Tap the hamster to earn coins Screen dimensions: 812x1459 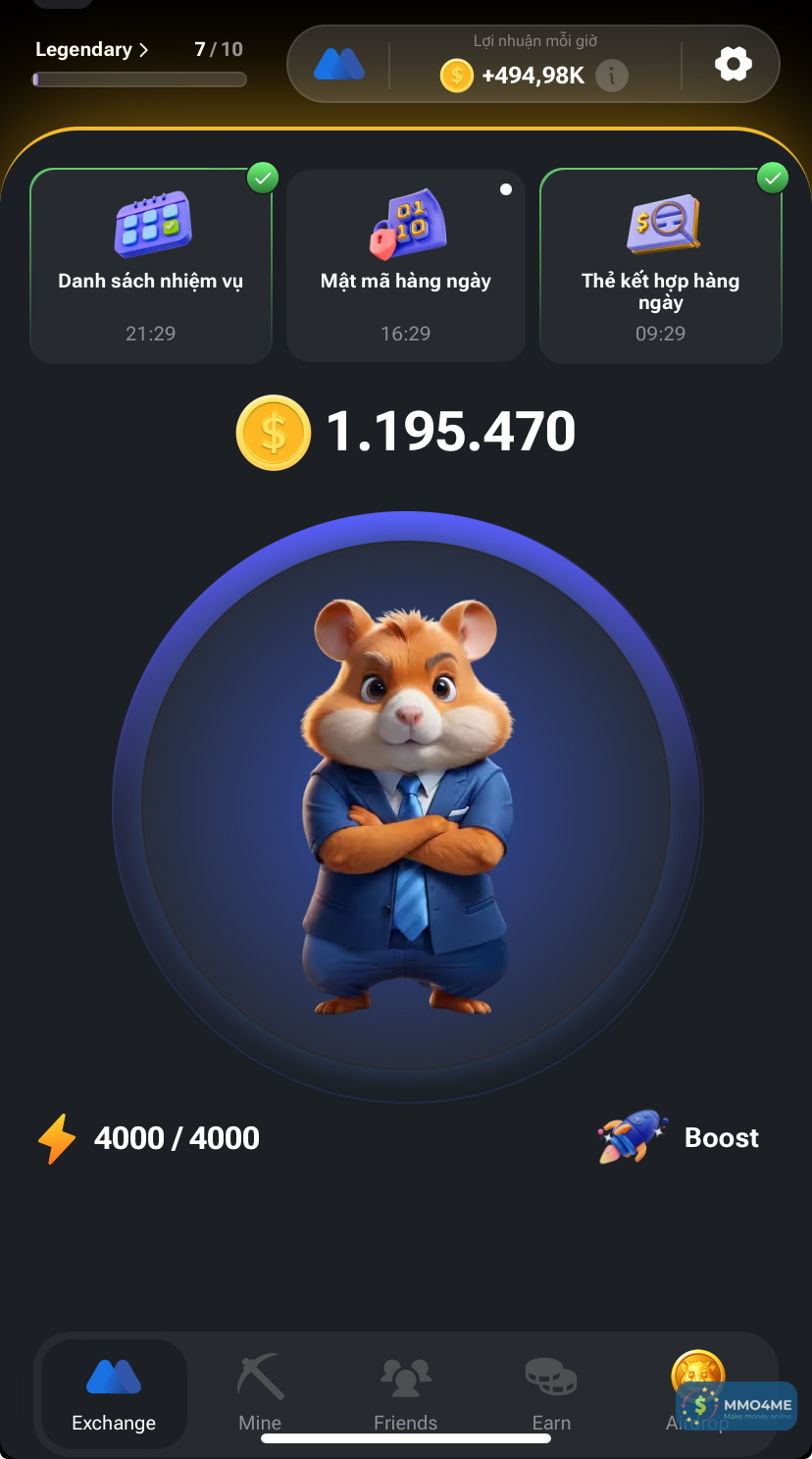point(406,807)
